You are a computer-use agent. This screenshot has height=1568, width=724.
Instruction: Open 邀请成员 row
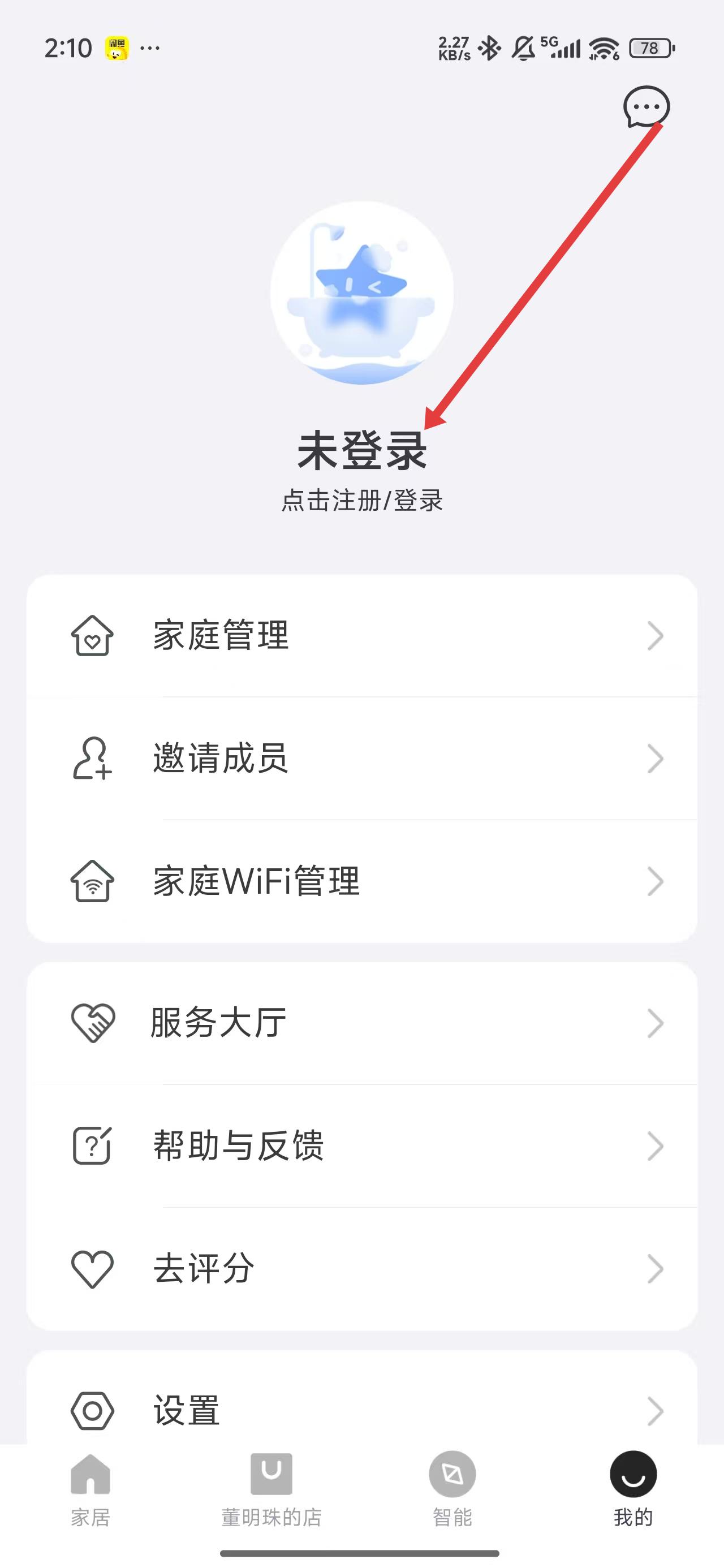tap(361, 759)
